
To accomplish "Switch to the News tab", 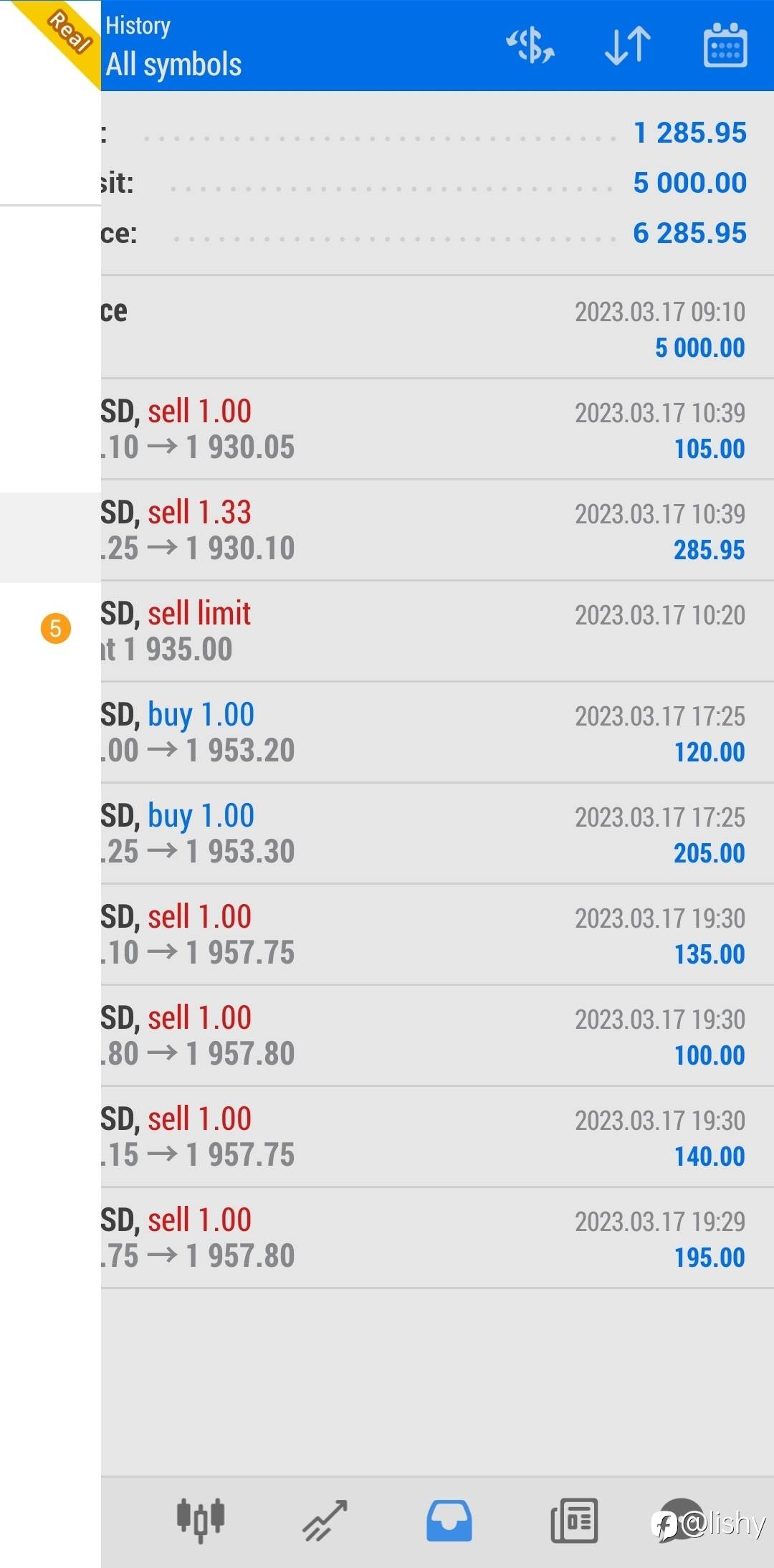I will click(574, 1520).
